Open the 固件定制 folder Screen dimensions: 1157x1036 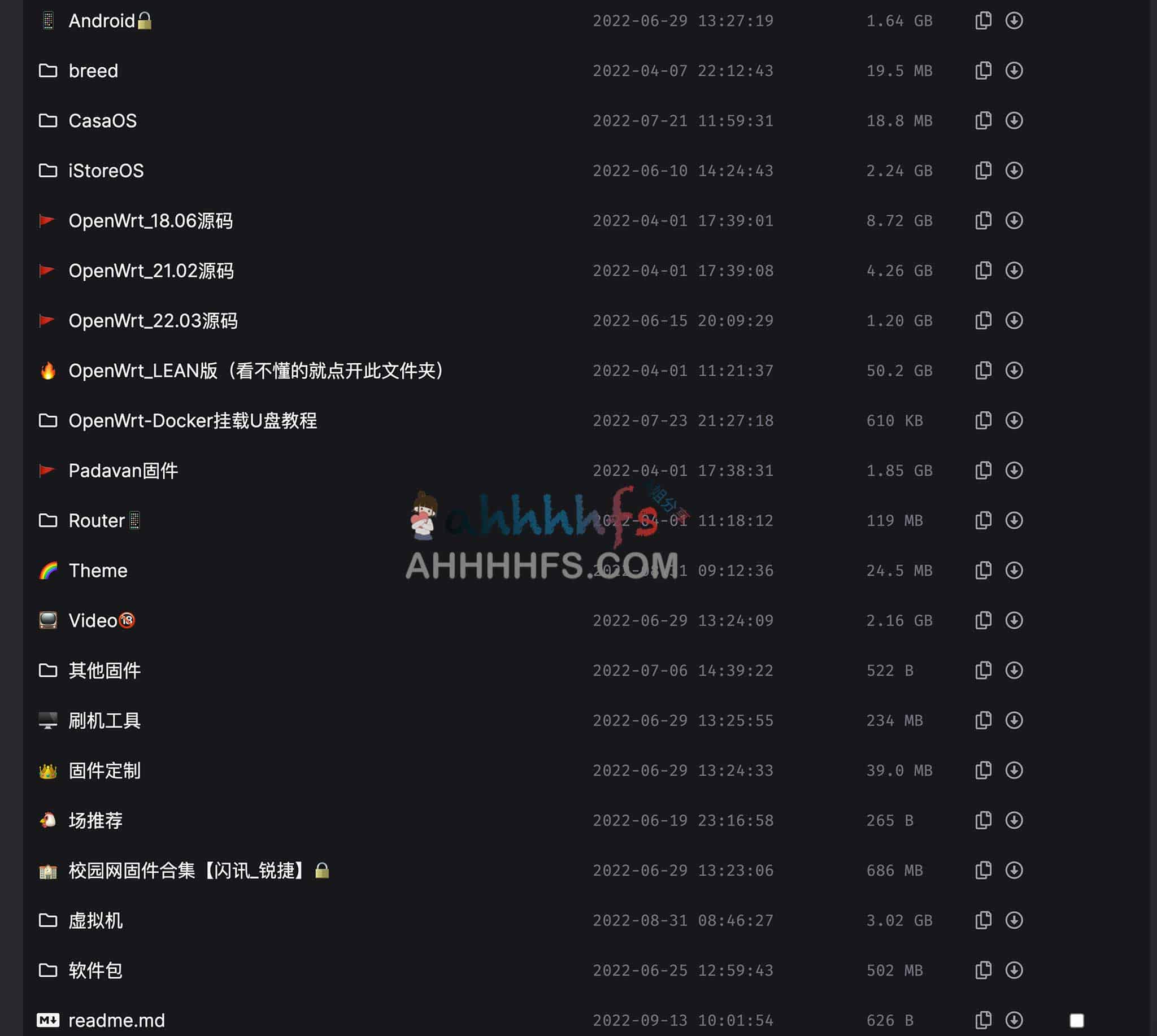click(x=104, y=771)
